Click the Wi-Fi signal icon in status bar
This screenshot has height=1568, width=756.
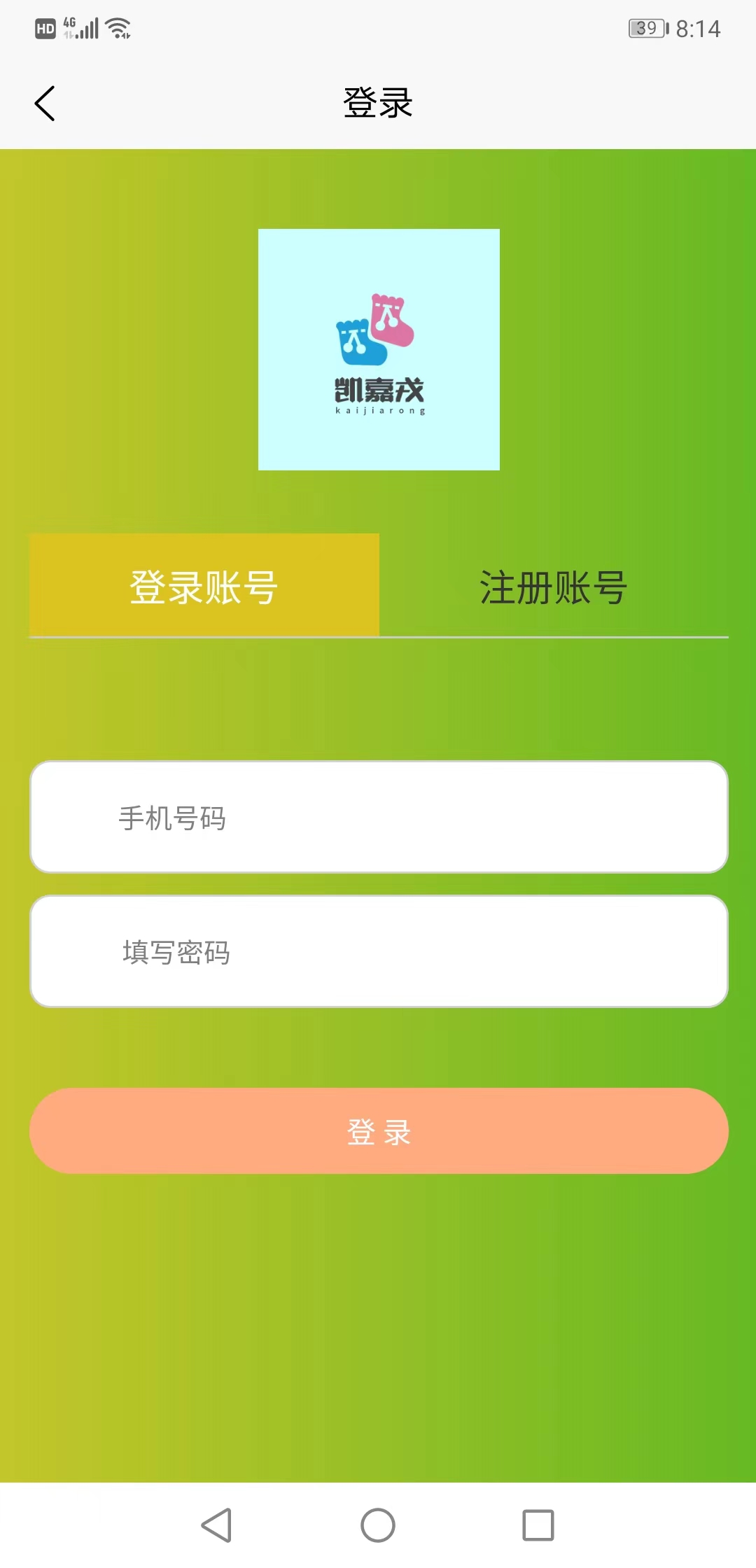(116, 27)
